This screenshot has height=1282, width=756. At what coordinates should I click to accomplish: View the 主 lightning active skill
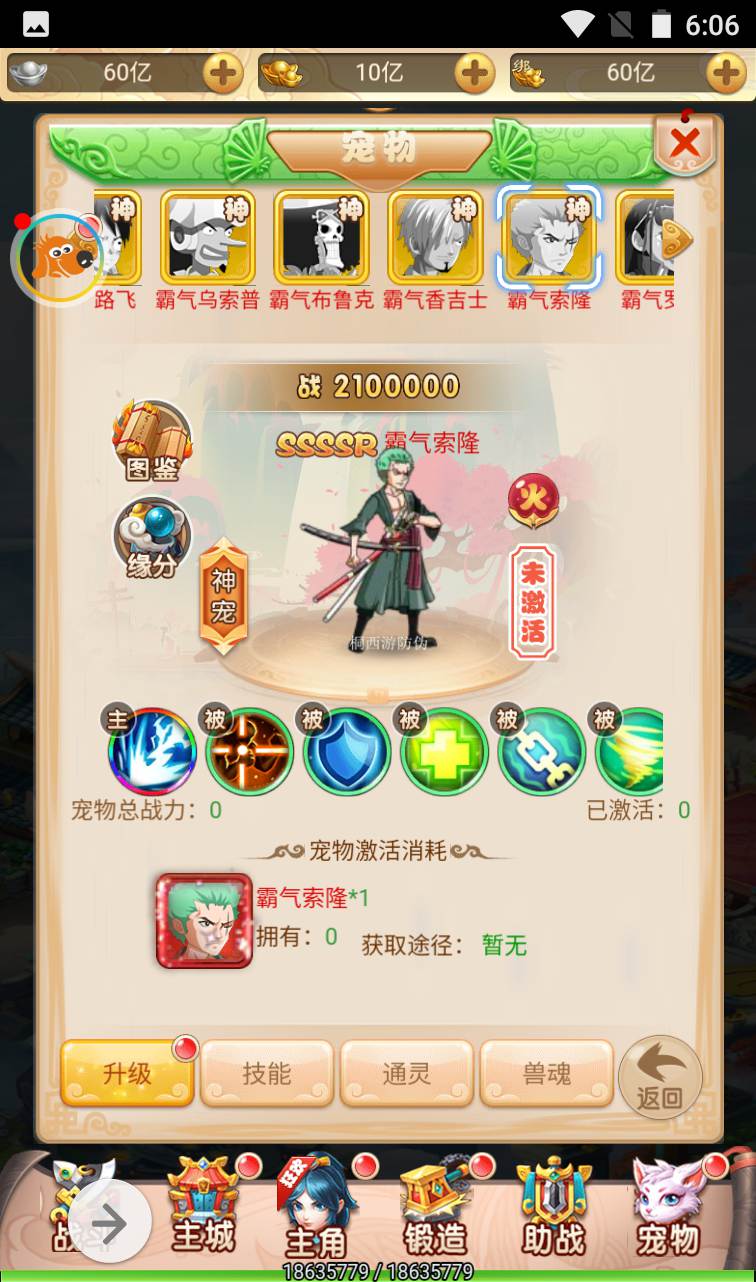tap(152, 751)
